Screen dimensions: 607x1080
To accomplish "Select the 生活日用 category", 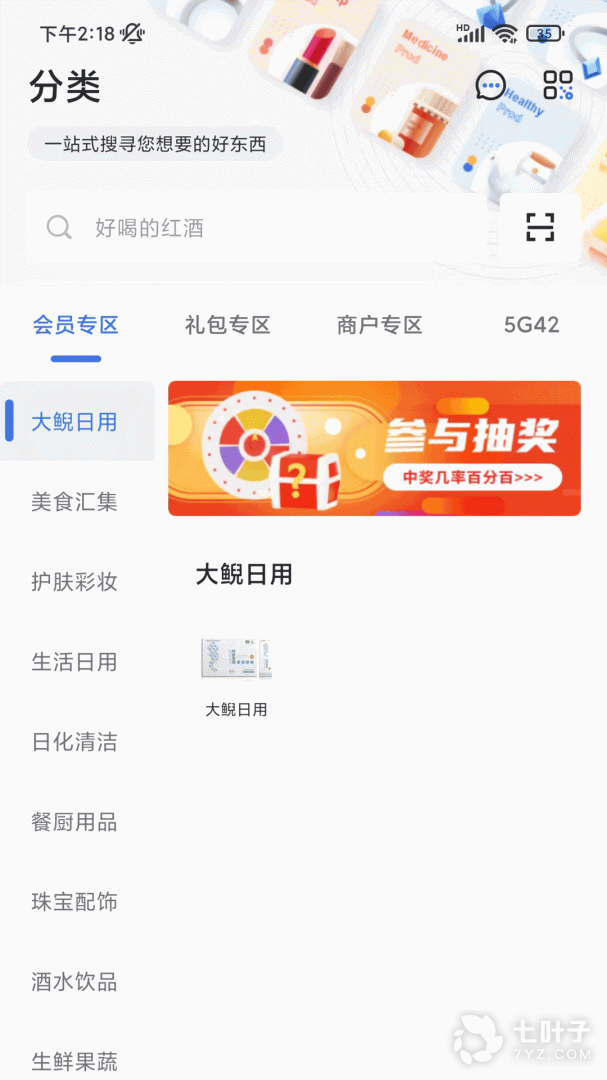I will click(x=75, y=662).
